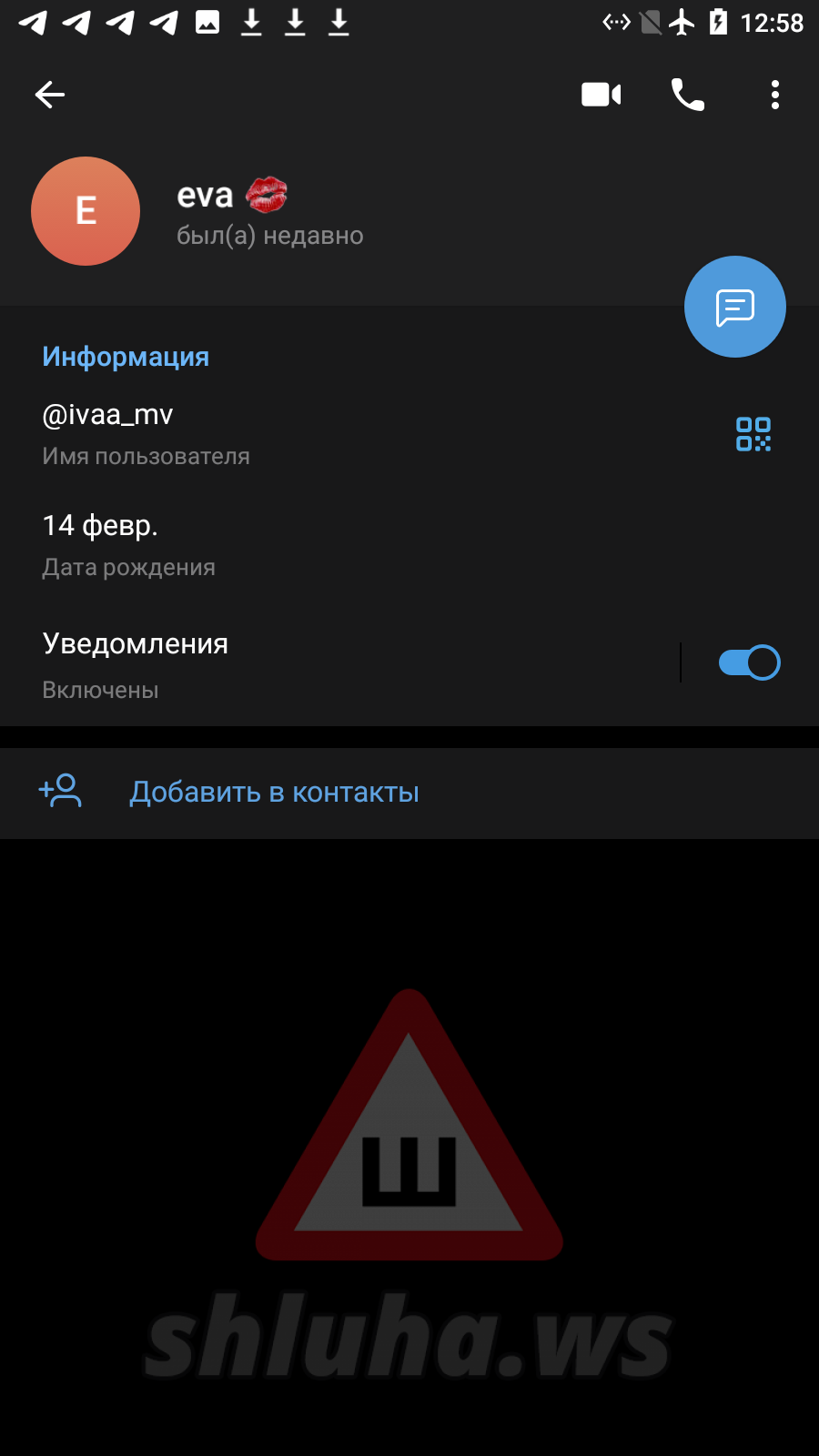Viewport: 819px width, 1456px height.
Task: Open eva's profile avatar
Action: coord(86,211)
